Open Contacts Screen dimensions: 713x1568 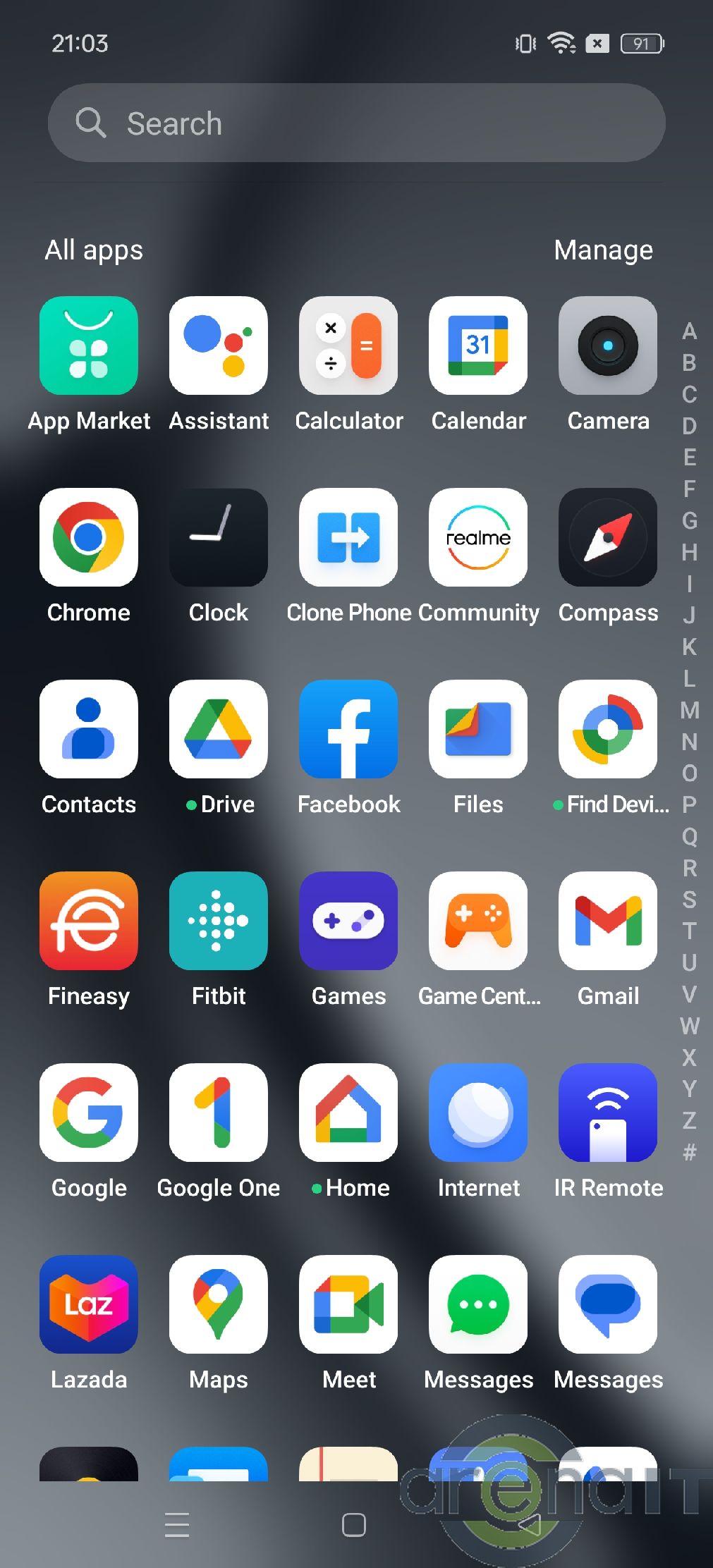(x=89, y=730)
